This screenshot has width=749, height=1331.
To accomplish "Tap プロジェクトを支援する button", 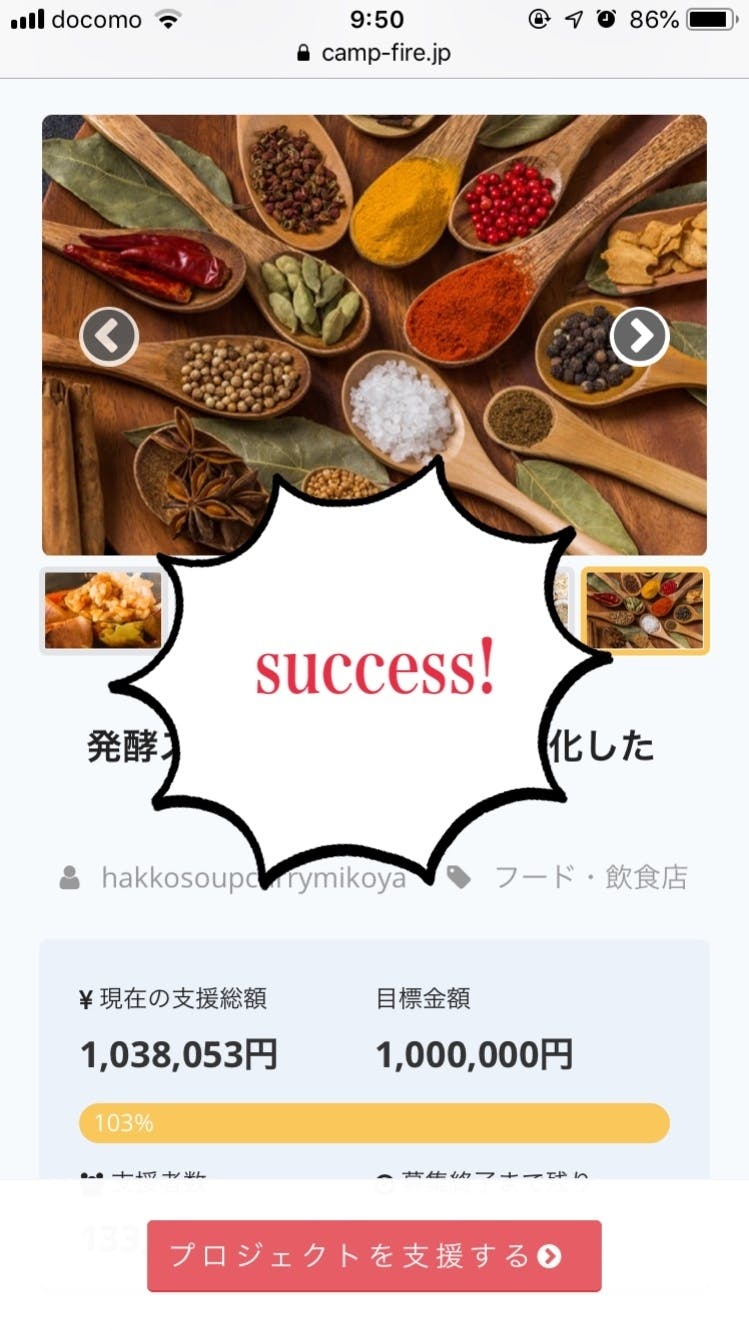I will tap(374, 1256).
